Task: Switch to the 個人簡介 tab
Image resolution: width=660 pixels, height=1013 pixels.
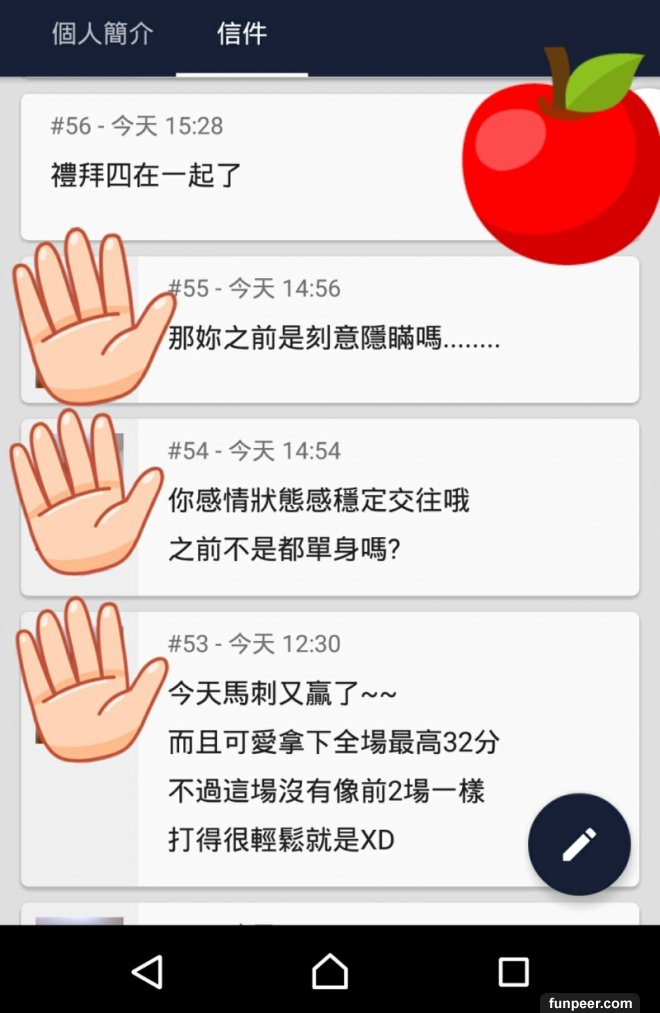Action: [102, 34]
